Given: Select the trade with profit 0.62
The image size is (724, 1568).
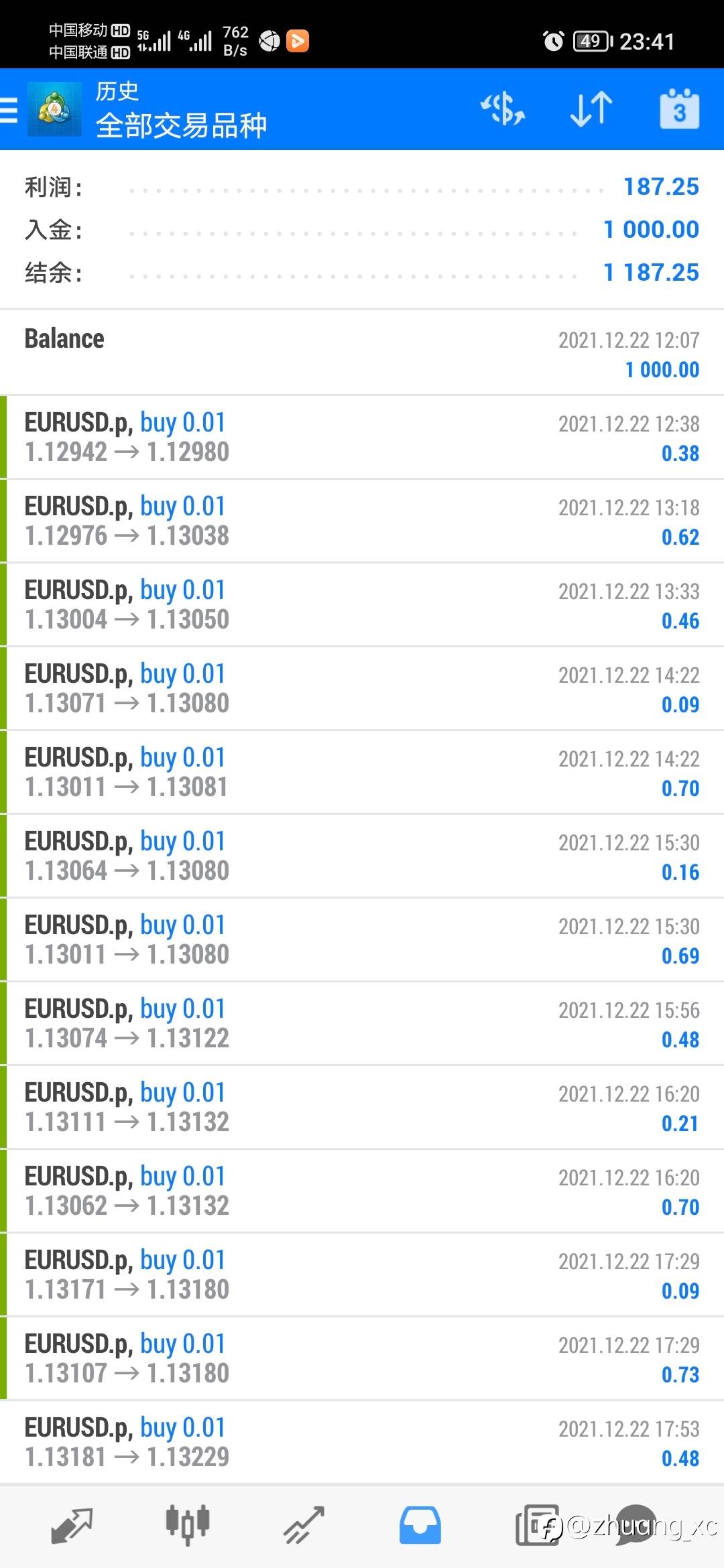Looking at the screenshot, I should [362, 521].
